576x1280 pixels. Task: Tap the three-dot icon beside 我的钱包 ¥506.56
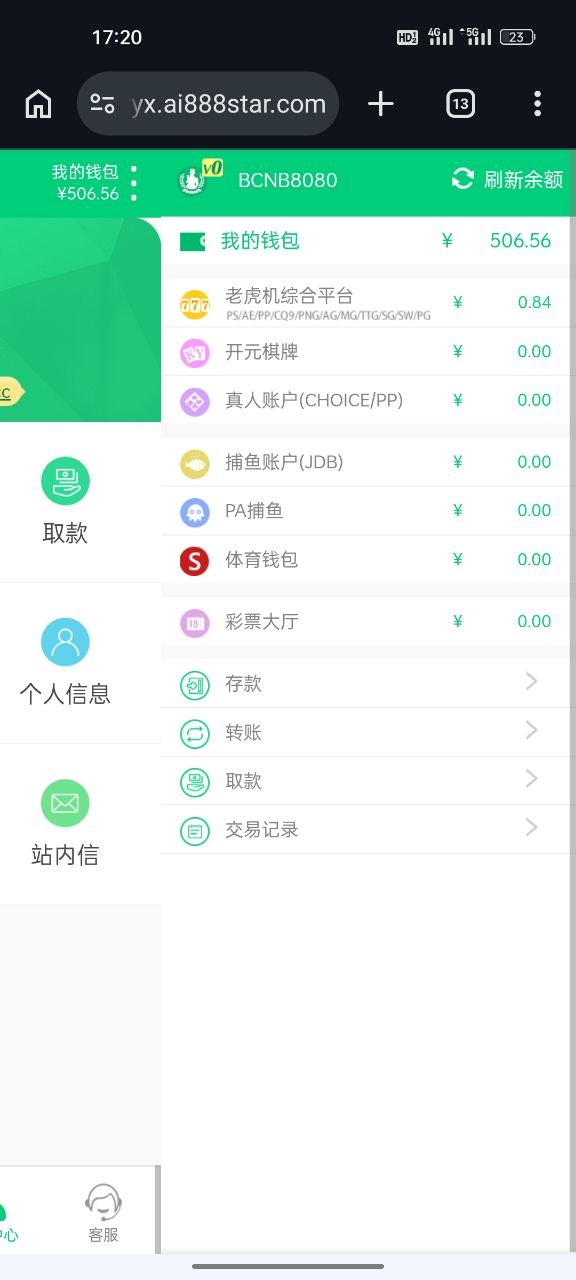(x=135, y=183)
